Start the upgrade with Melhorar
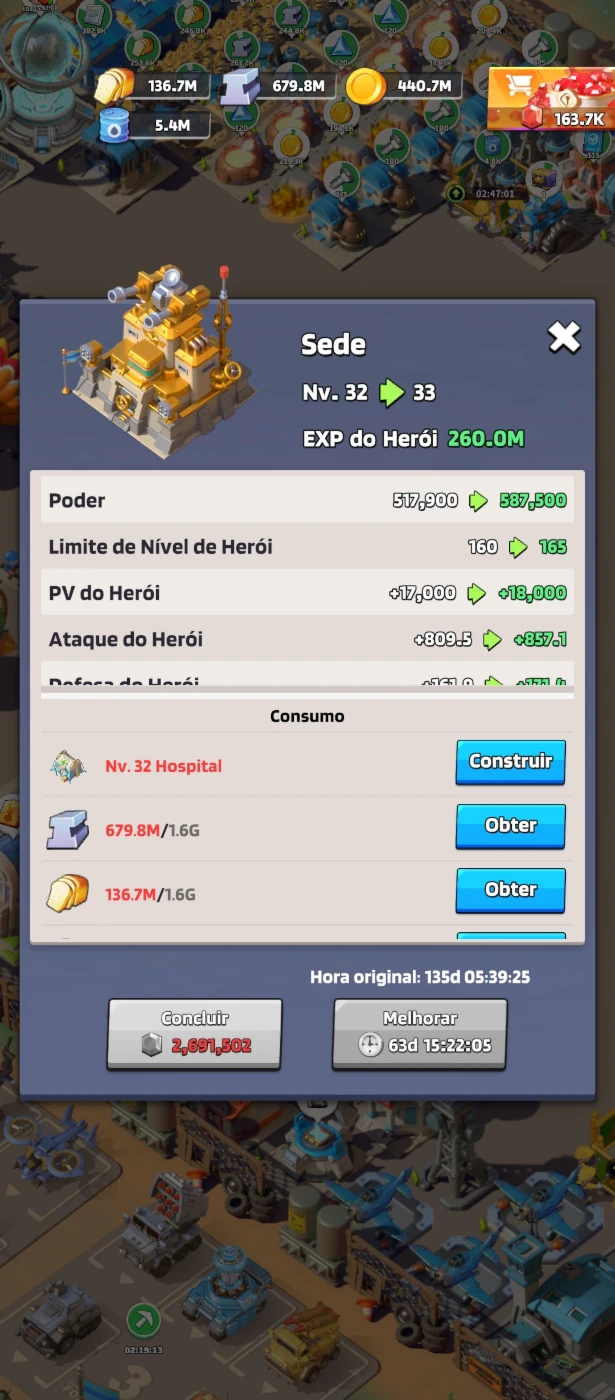This screenshot has width=615, height=1400. (420, 1034)
